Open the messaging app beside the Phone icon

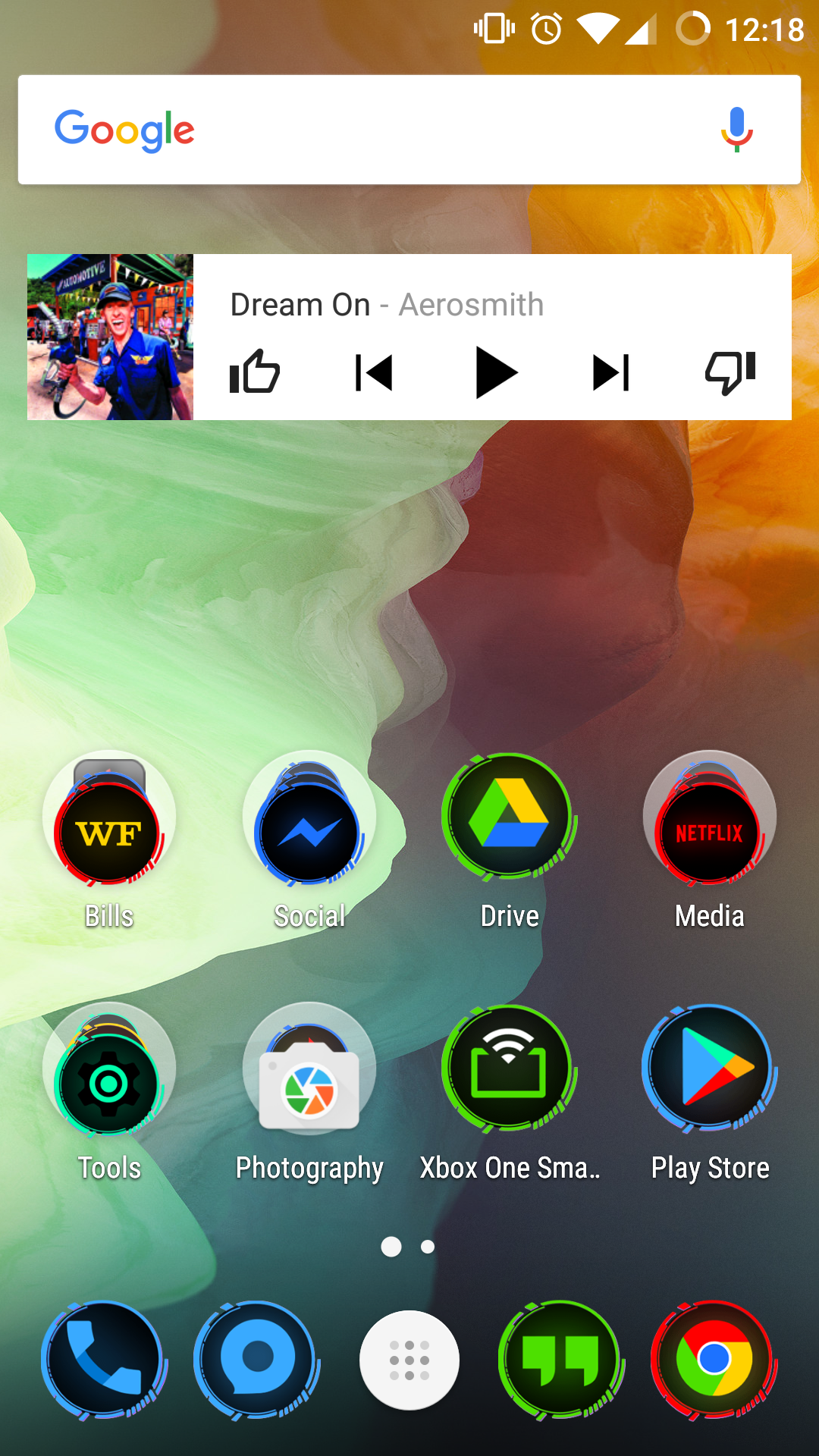click(x=256, y=1360)
